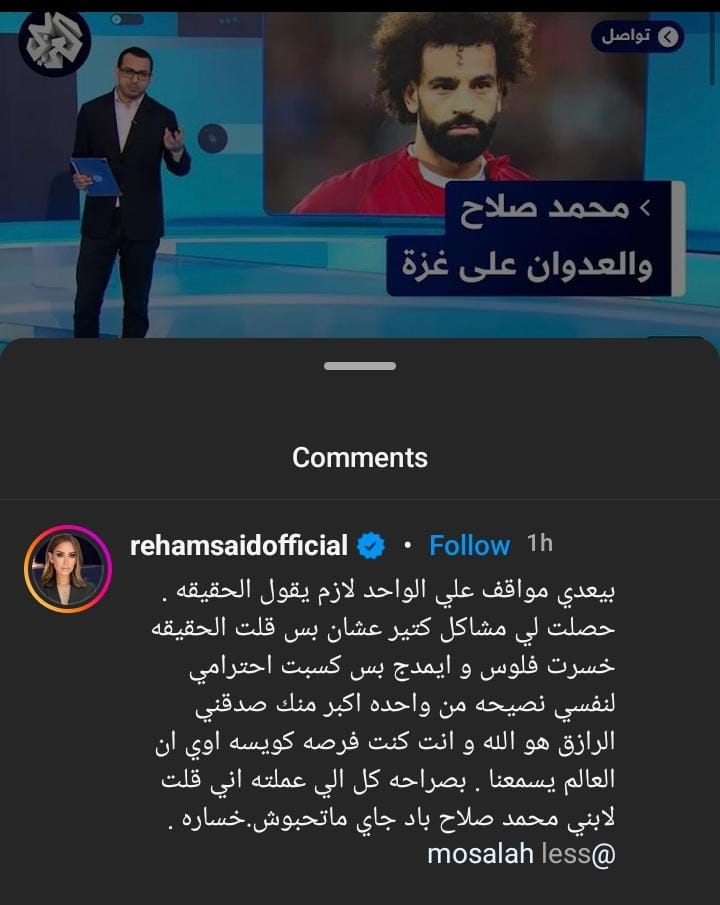Follow rehamsaidofficial from the comment
Screen dimensions: 720x905
point(469,545)
